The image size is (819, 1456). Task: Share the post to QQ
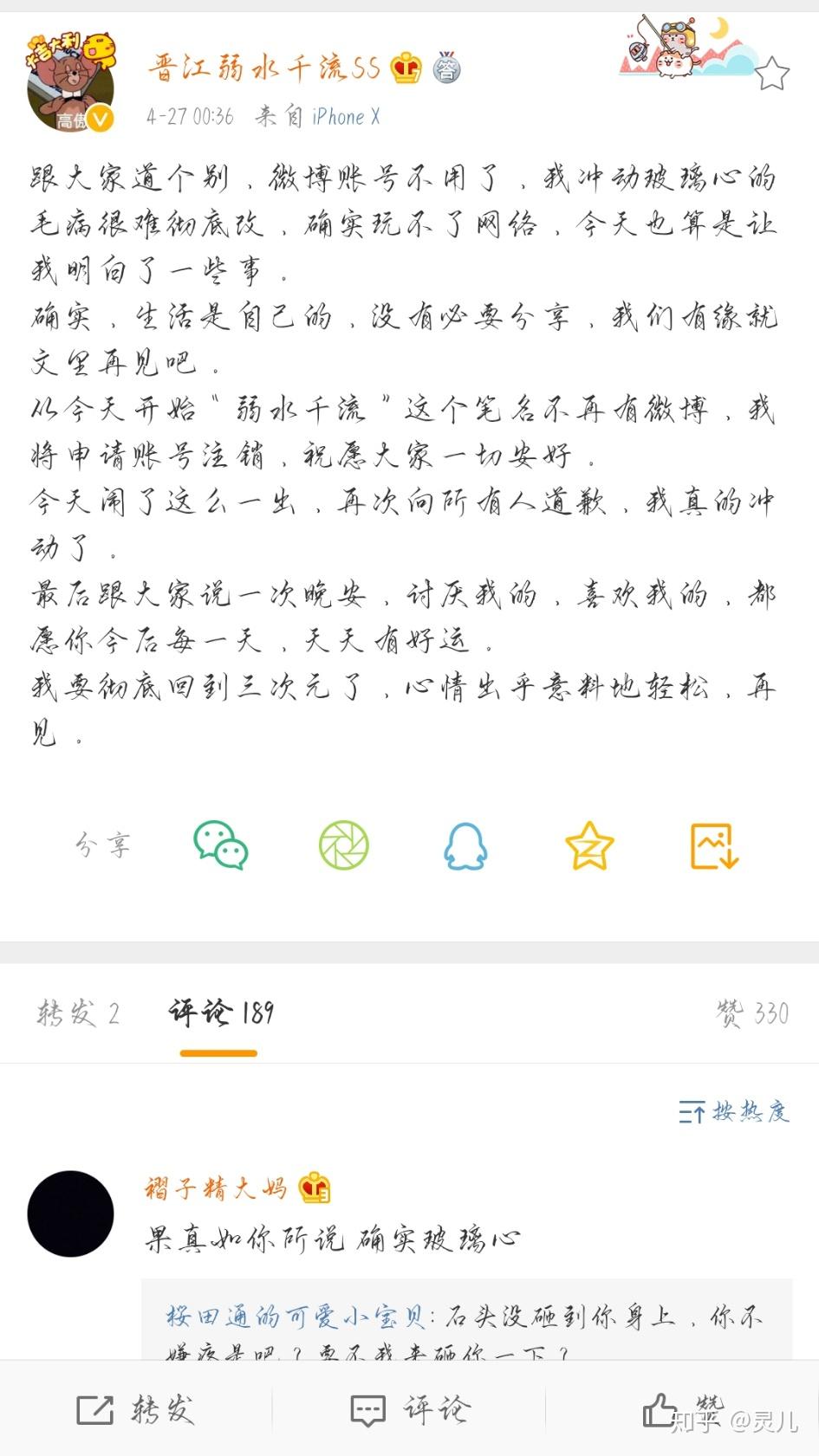[465, 846]
